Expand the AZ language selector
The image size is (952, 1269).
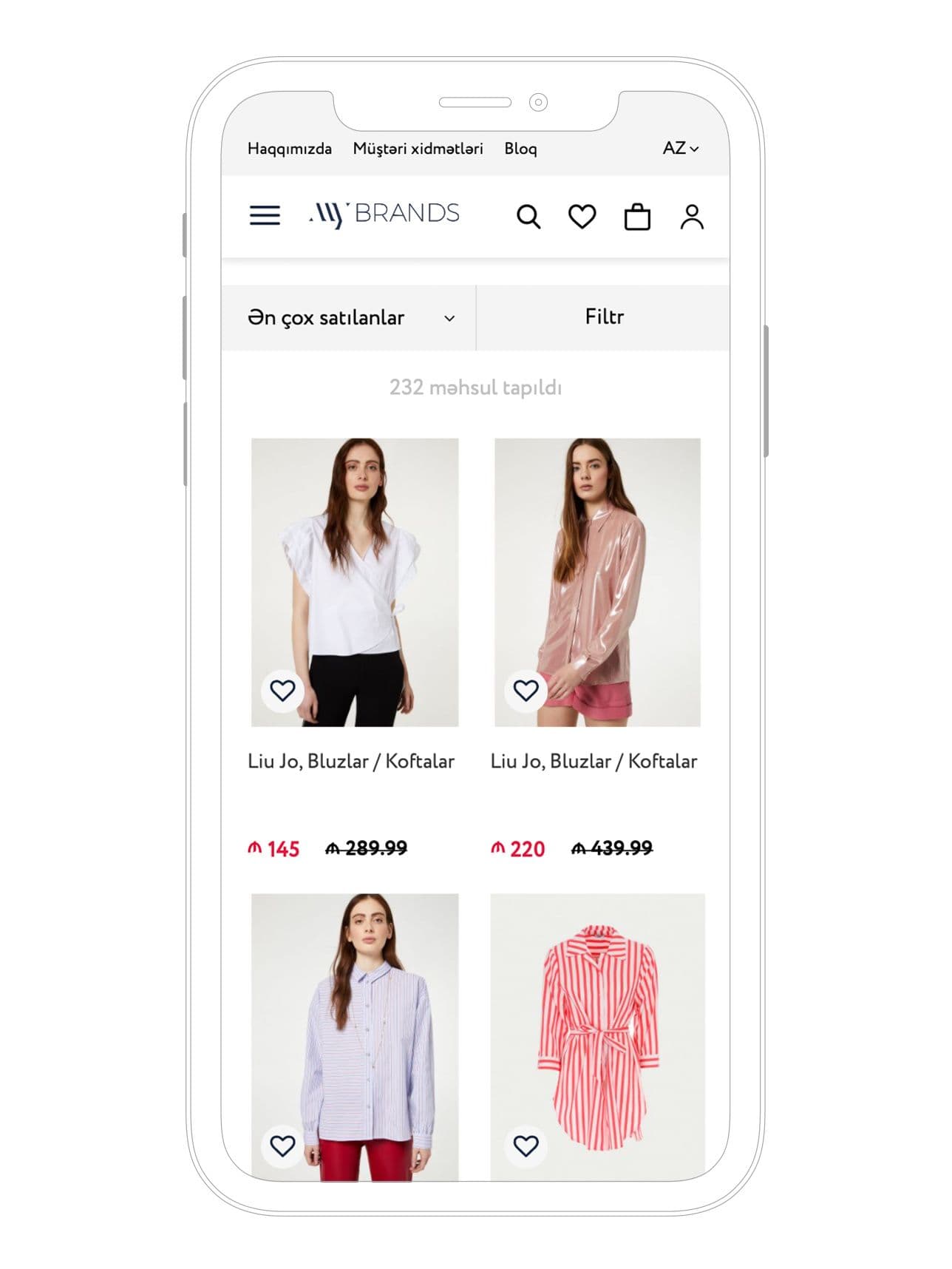point(680,149)
